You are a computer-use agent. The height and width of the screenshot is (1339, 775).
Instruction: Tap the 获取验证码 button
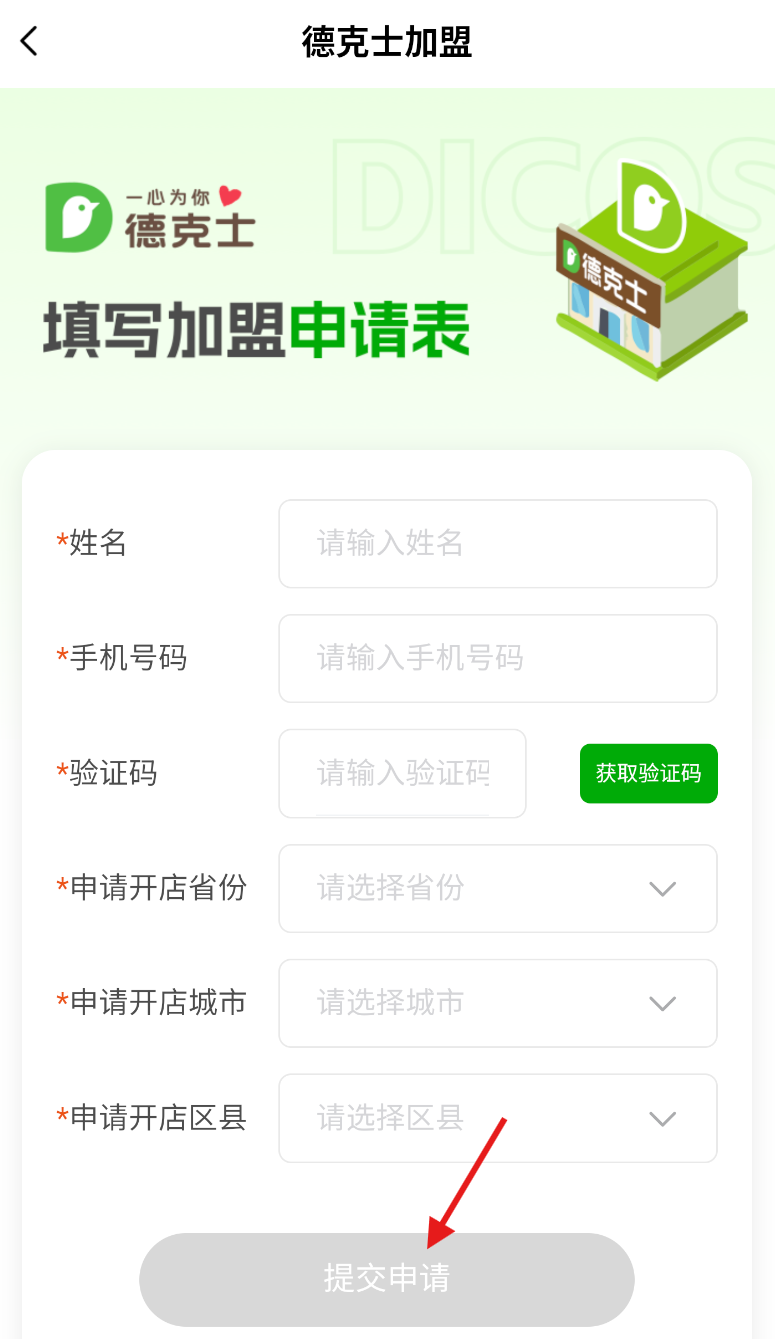tap(648, 773)
